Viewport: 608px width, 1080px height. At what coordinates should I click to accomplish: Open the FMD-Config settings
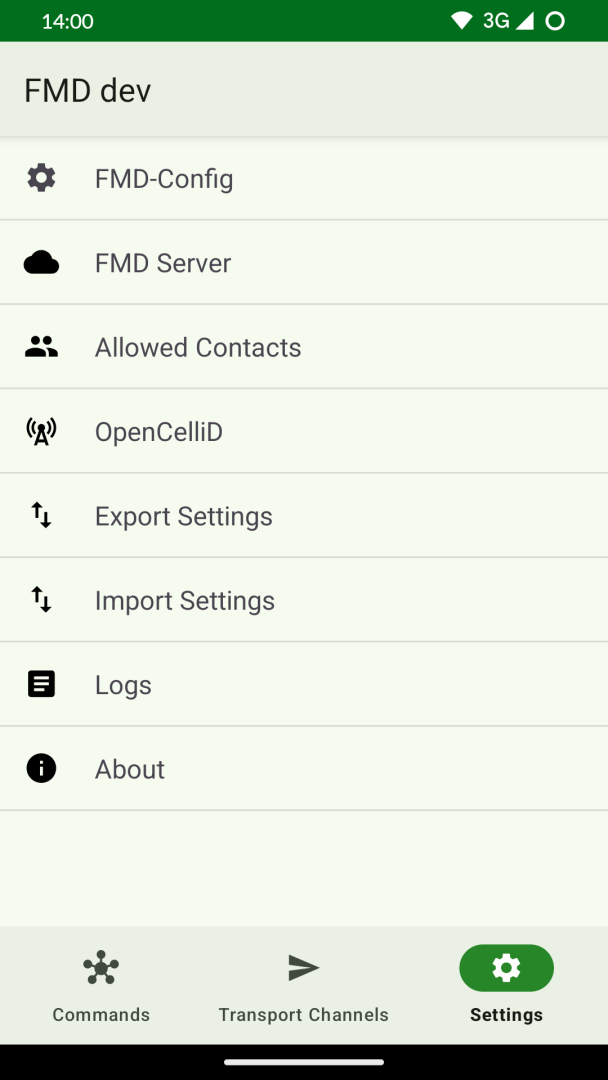click(x=164, y=179)
